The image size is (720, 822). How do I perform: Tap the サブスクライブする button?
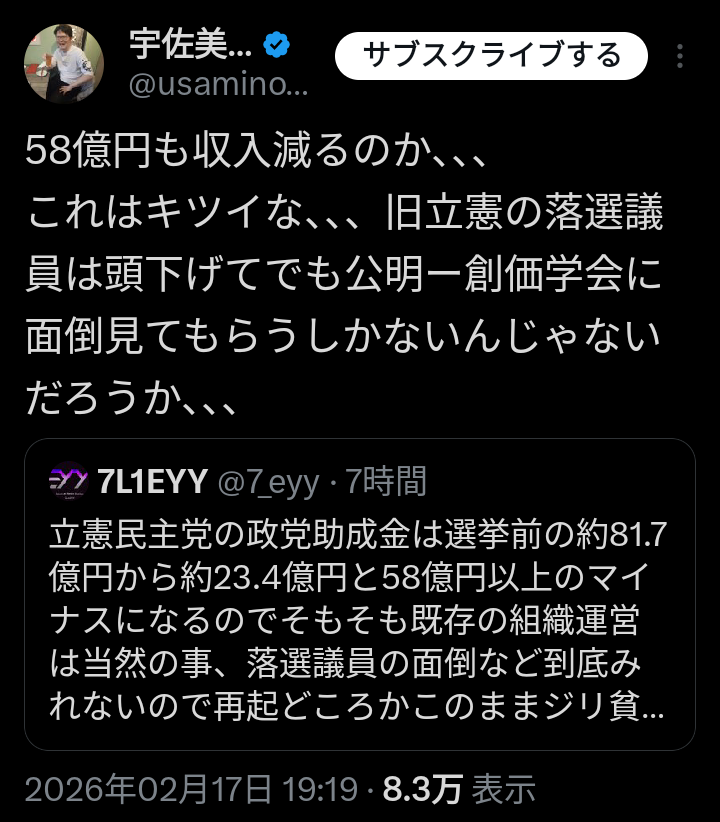[491, 54]
